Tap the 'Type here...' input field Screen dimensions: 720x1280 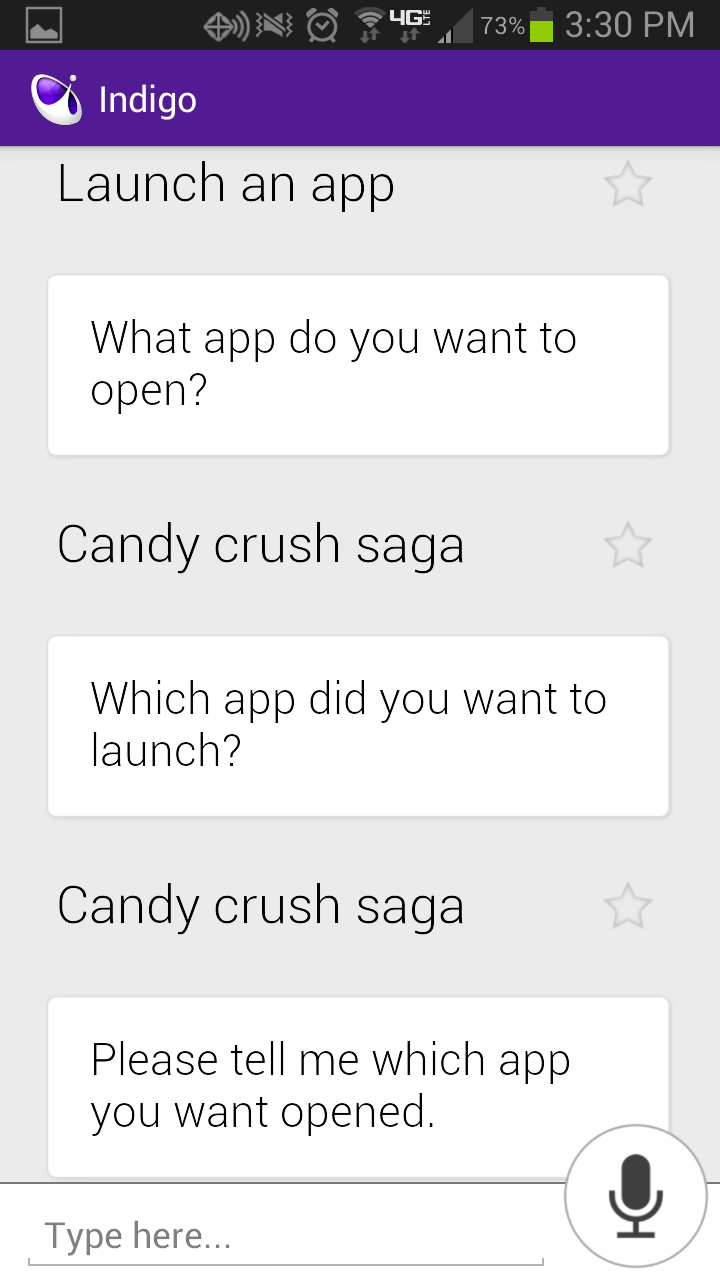click(280, 1235)
